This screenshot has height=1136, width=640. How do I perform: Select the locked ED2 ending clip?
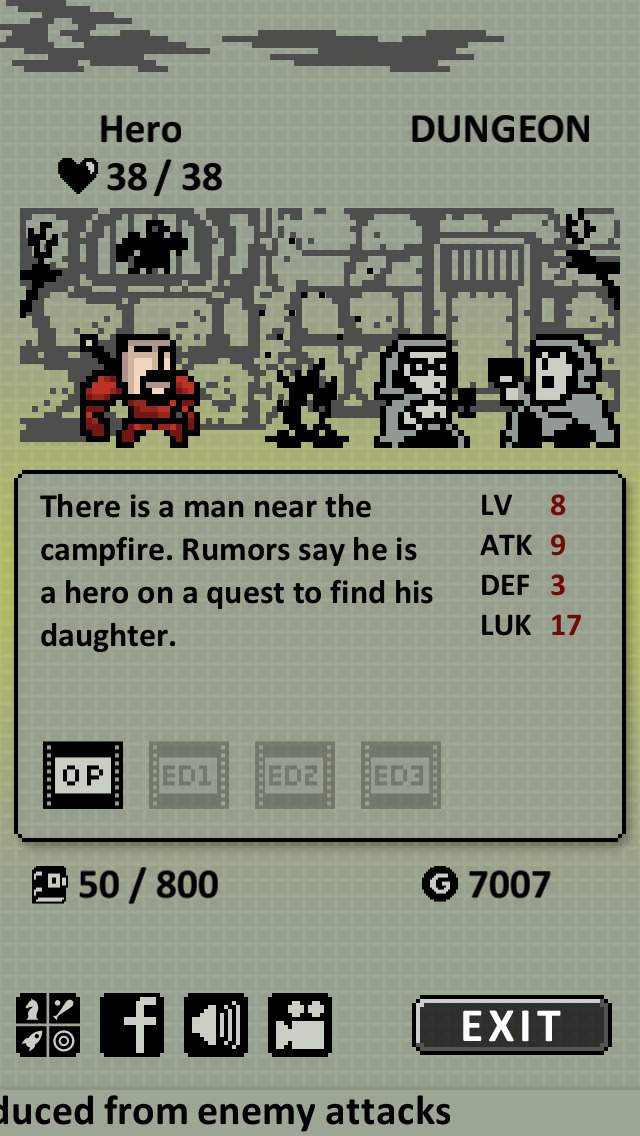[295, 774]
